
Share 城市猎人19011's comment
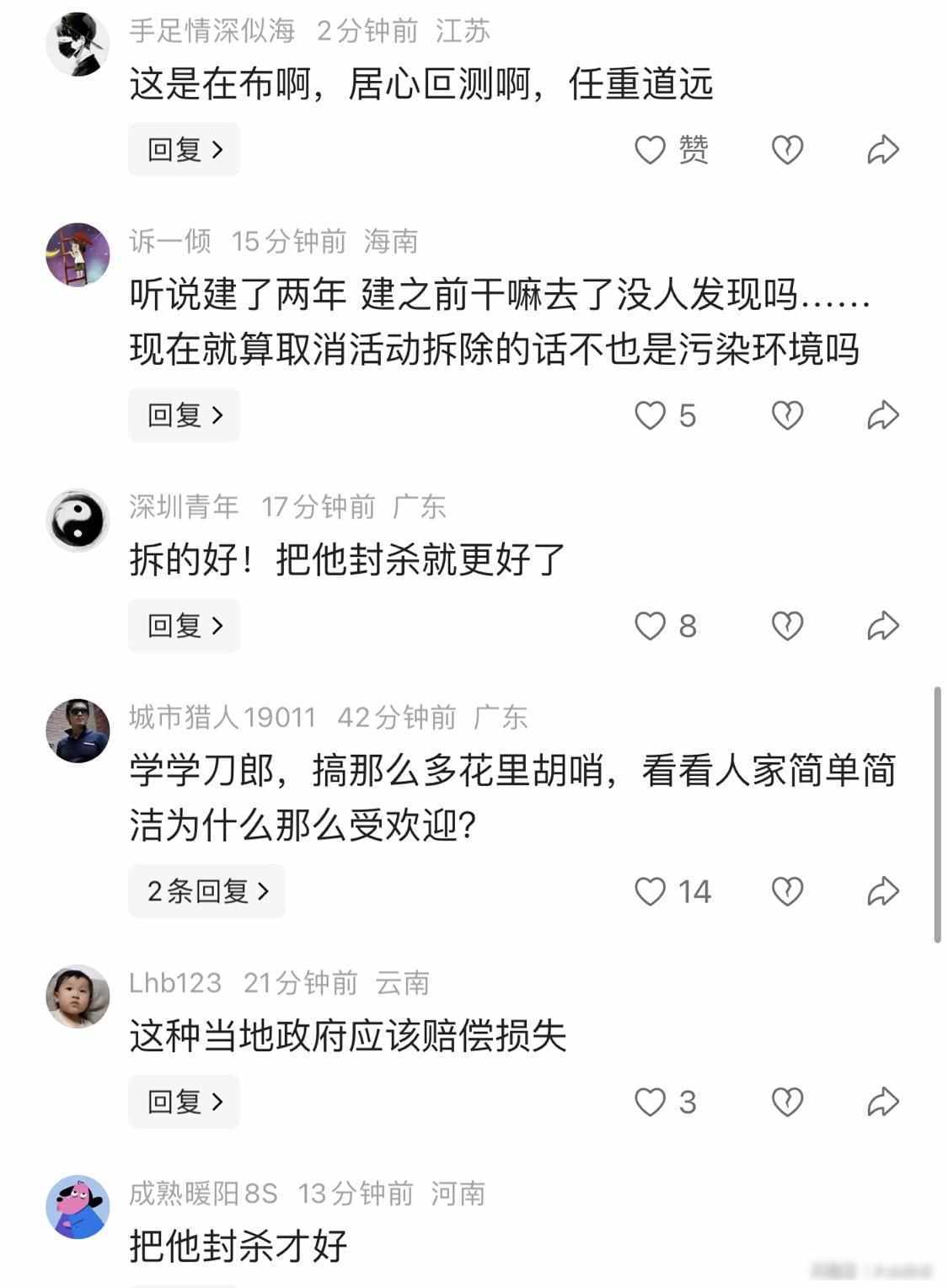[883, 891]
